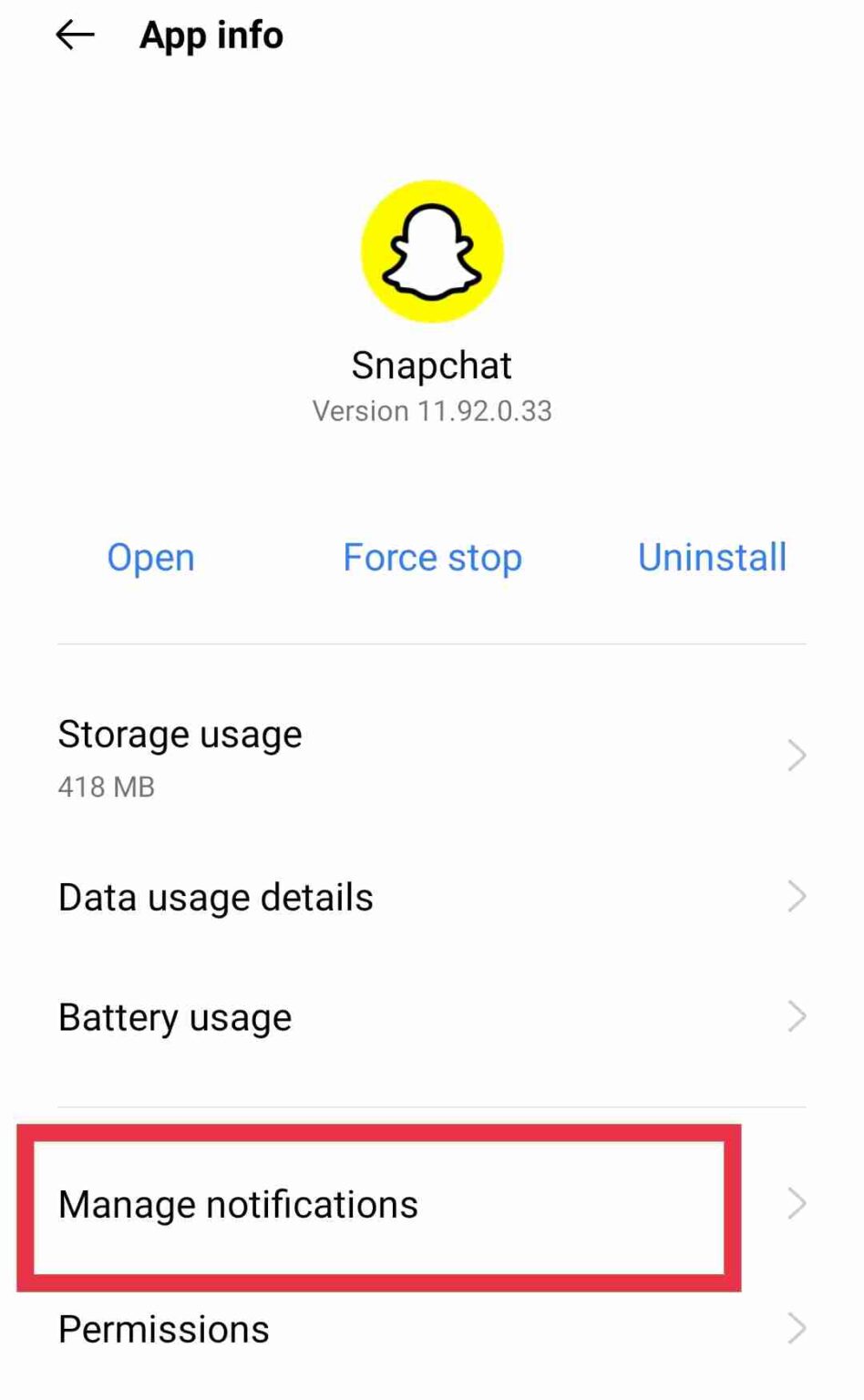
Task: Open Manage notifications for Snapchat
Action: [238, 1203]
